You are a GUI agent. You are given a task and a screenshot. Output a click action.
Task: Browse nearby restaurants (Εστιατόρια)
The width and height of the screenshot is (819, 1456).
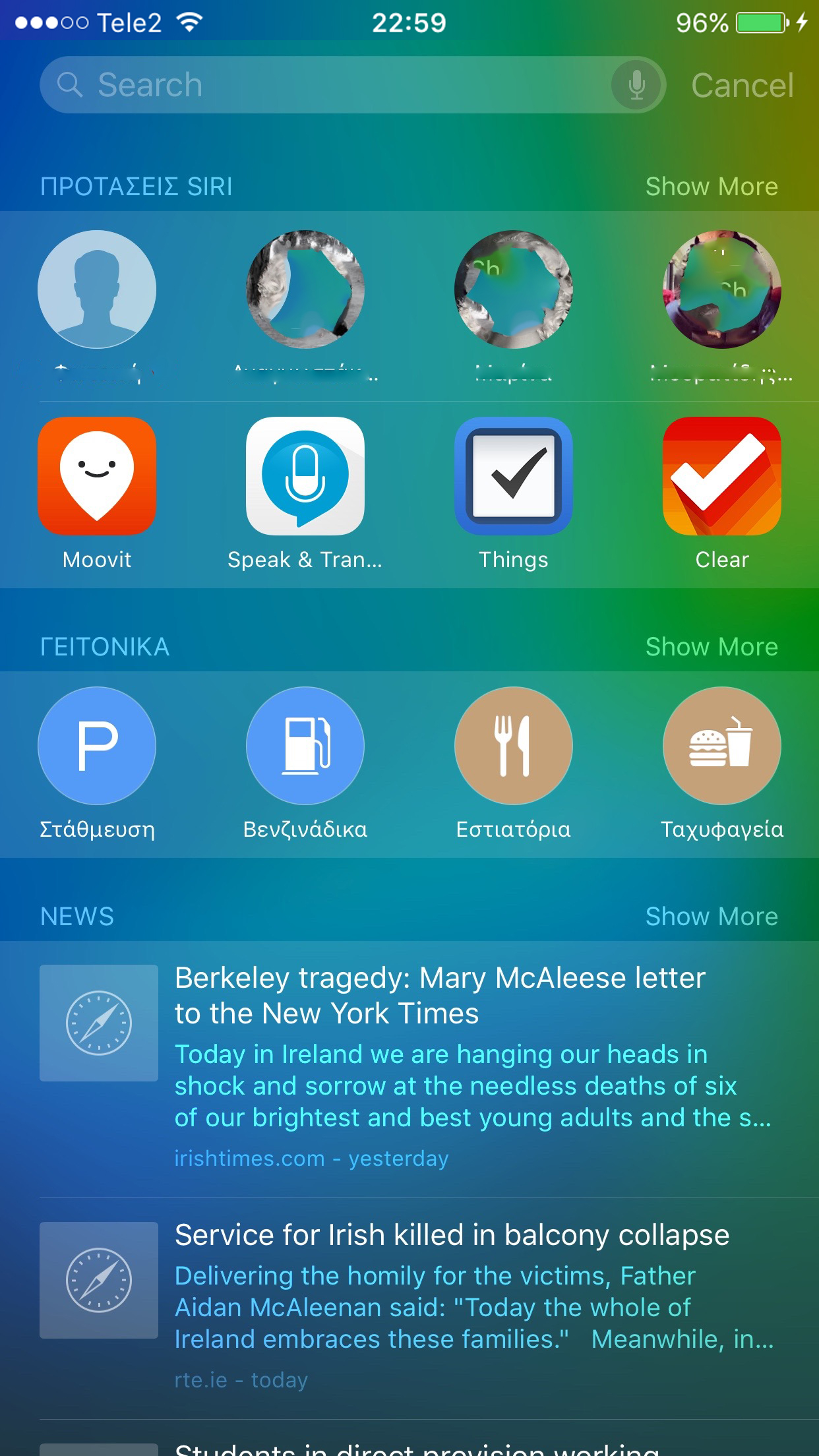513,746
